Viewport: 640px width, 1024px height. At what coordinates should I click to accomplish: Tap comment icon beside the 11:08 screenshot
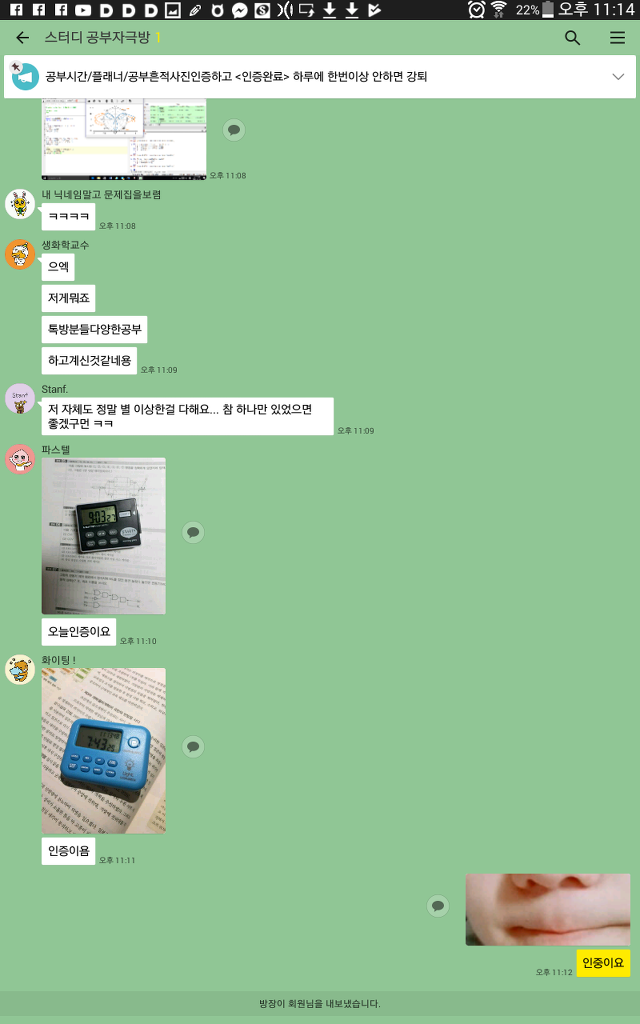(x=234, y=130)
